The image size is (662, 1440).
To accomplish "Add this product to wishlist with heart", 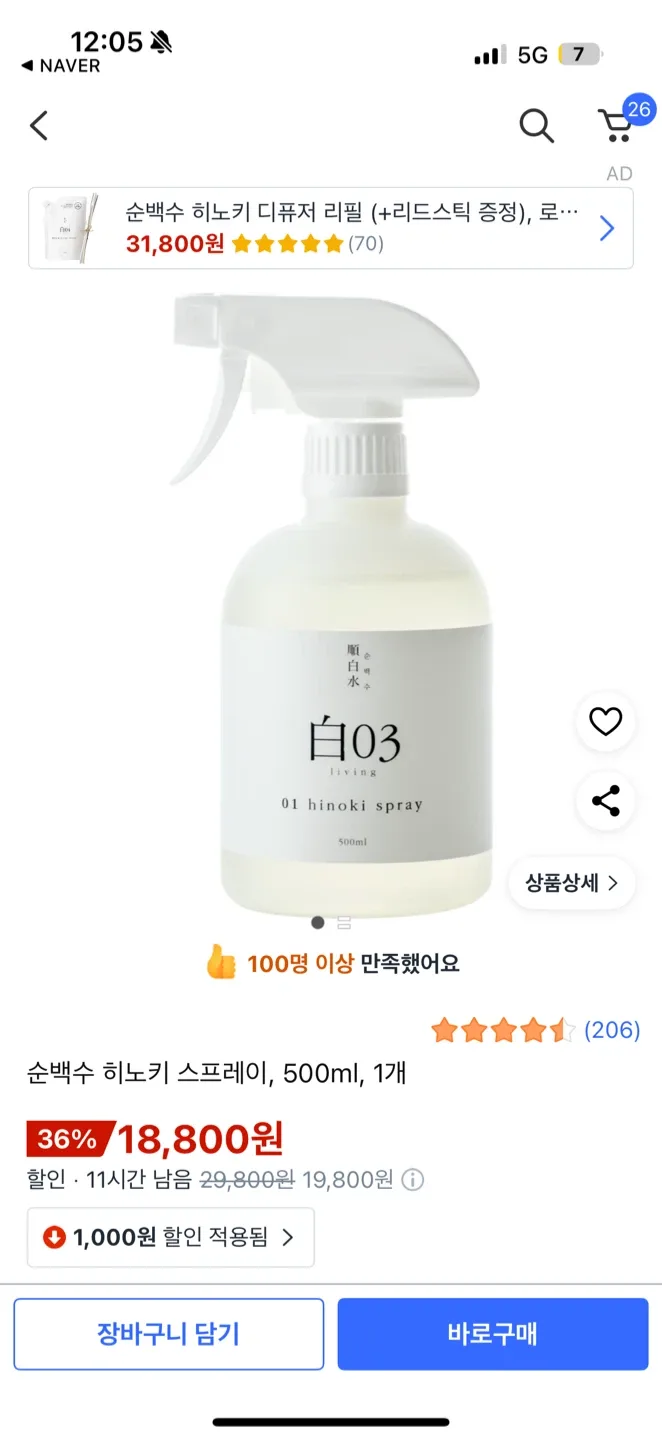I will click(x=605, y=721).
